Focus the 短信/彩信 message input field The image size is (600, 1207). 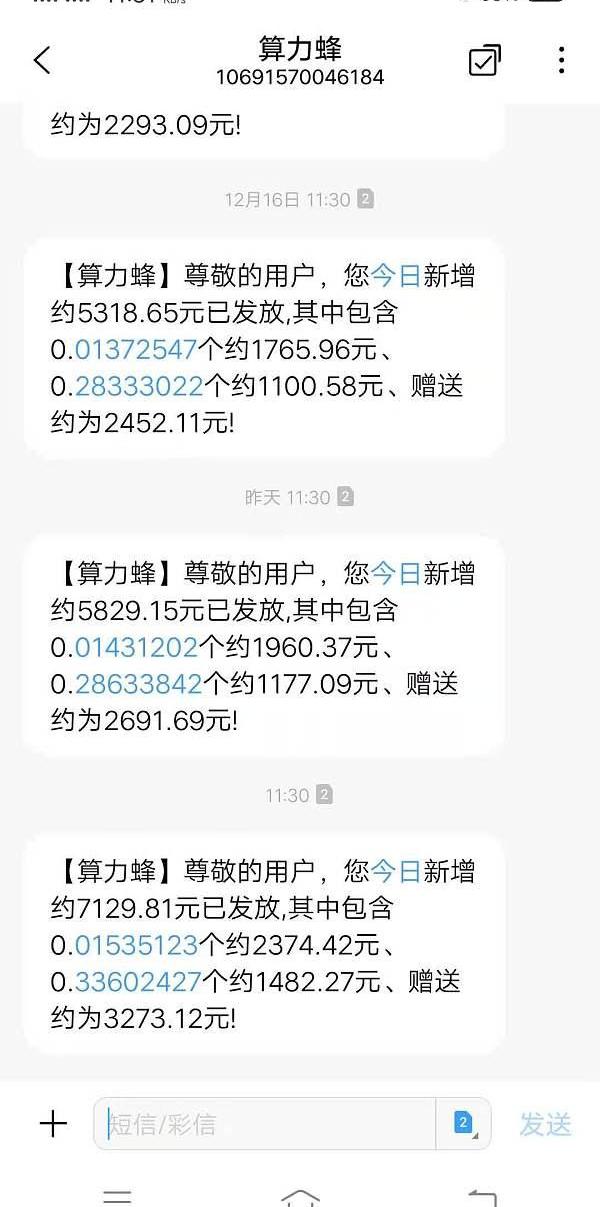pos(270,1125)
